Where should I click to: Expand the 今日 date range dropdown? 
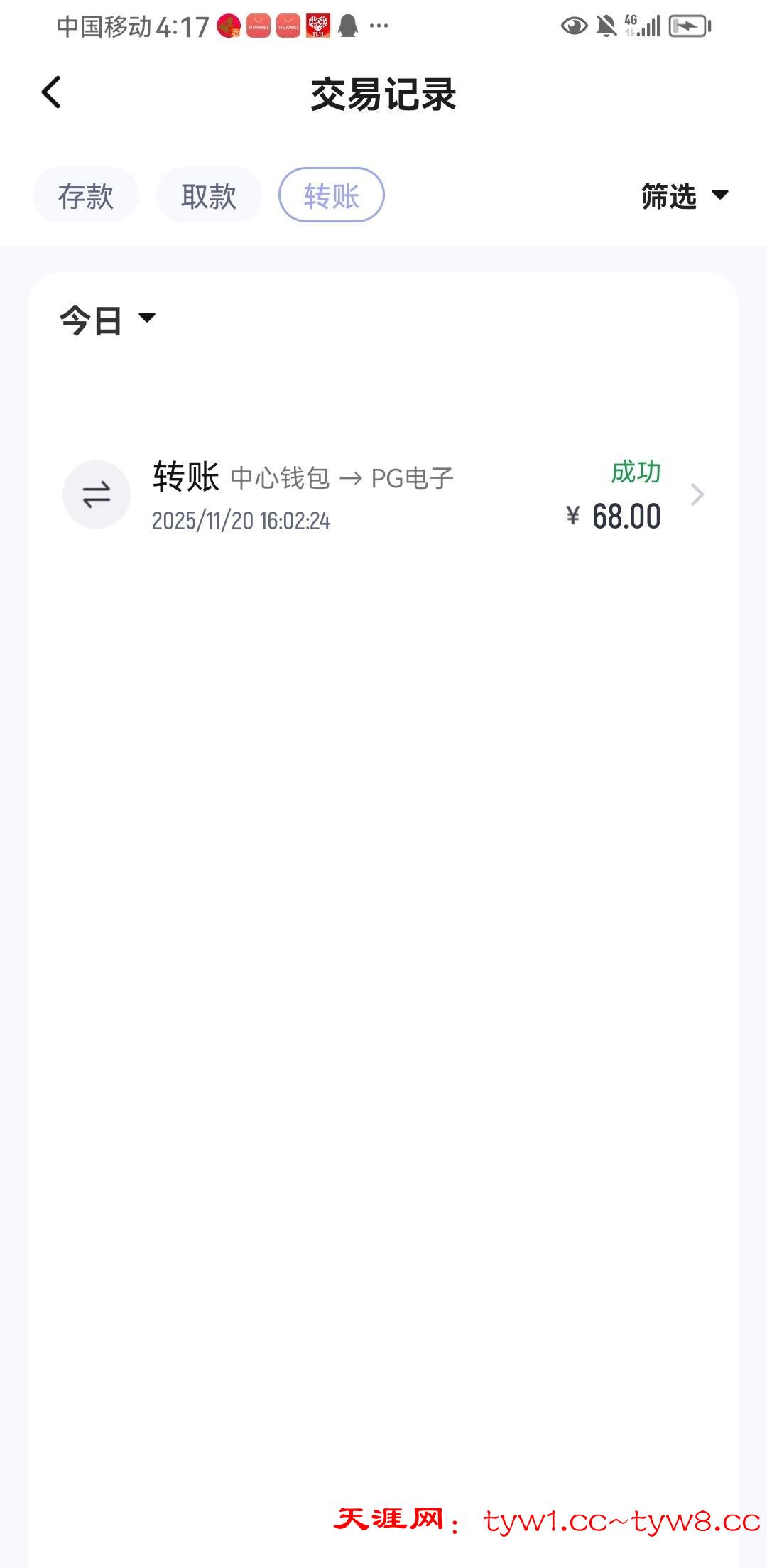click(x=108, y=320)
